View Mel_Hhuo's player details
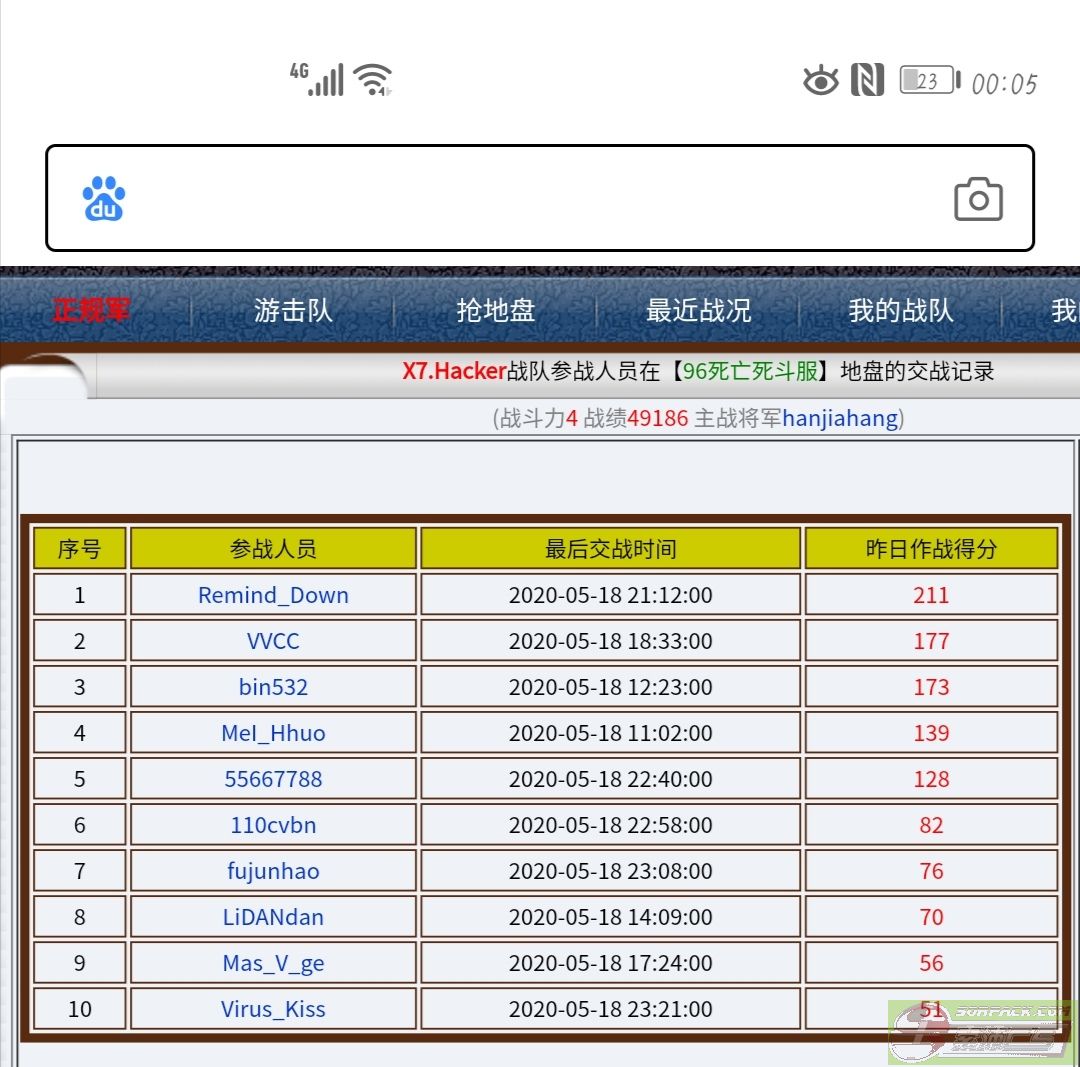Viewport: 1080px width, 1067px height. 273,733
